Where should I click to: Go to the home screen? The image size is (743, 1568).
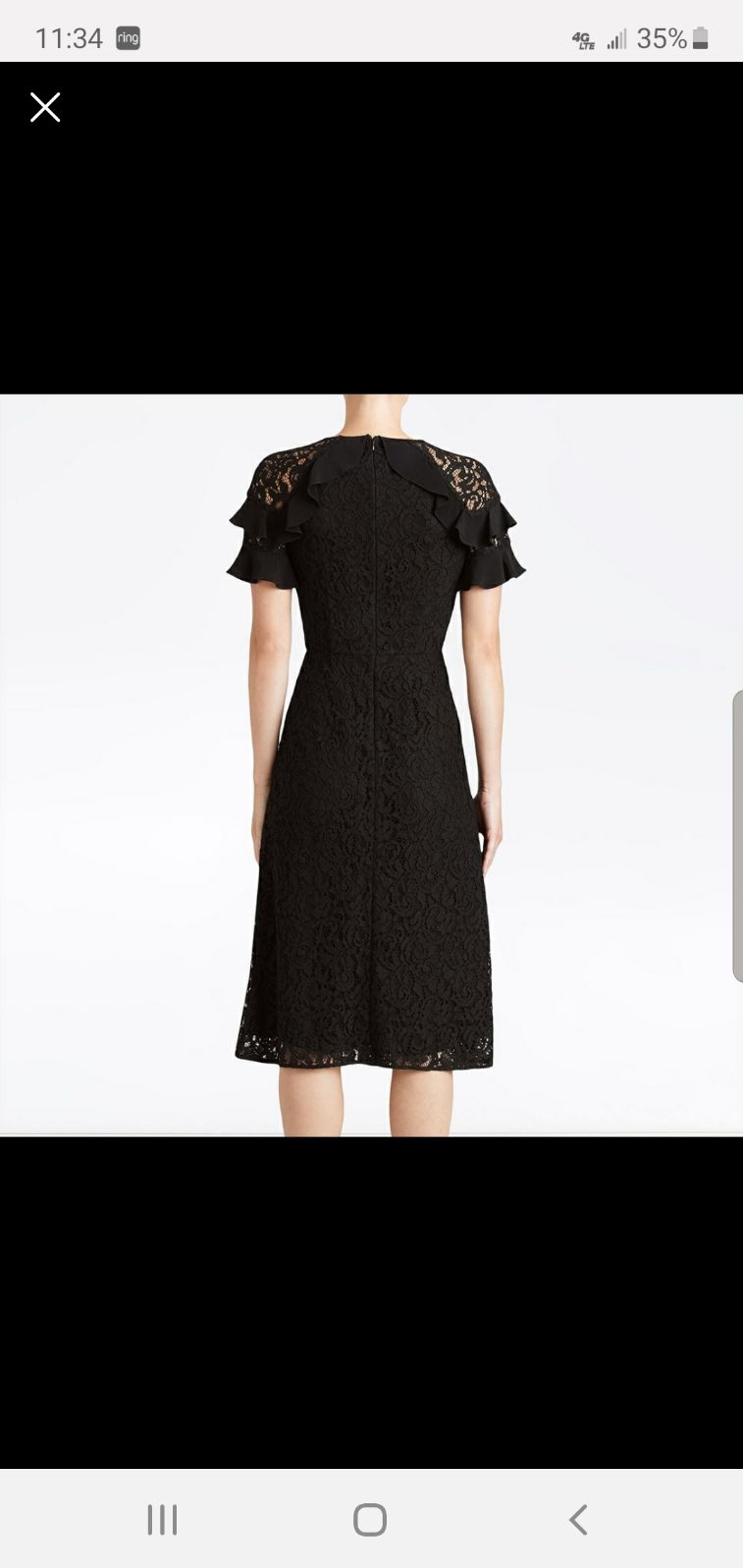(x=370, y=1519)
